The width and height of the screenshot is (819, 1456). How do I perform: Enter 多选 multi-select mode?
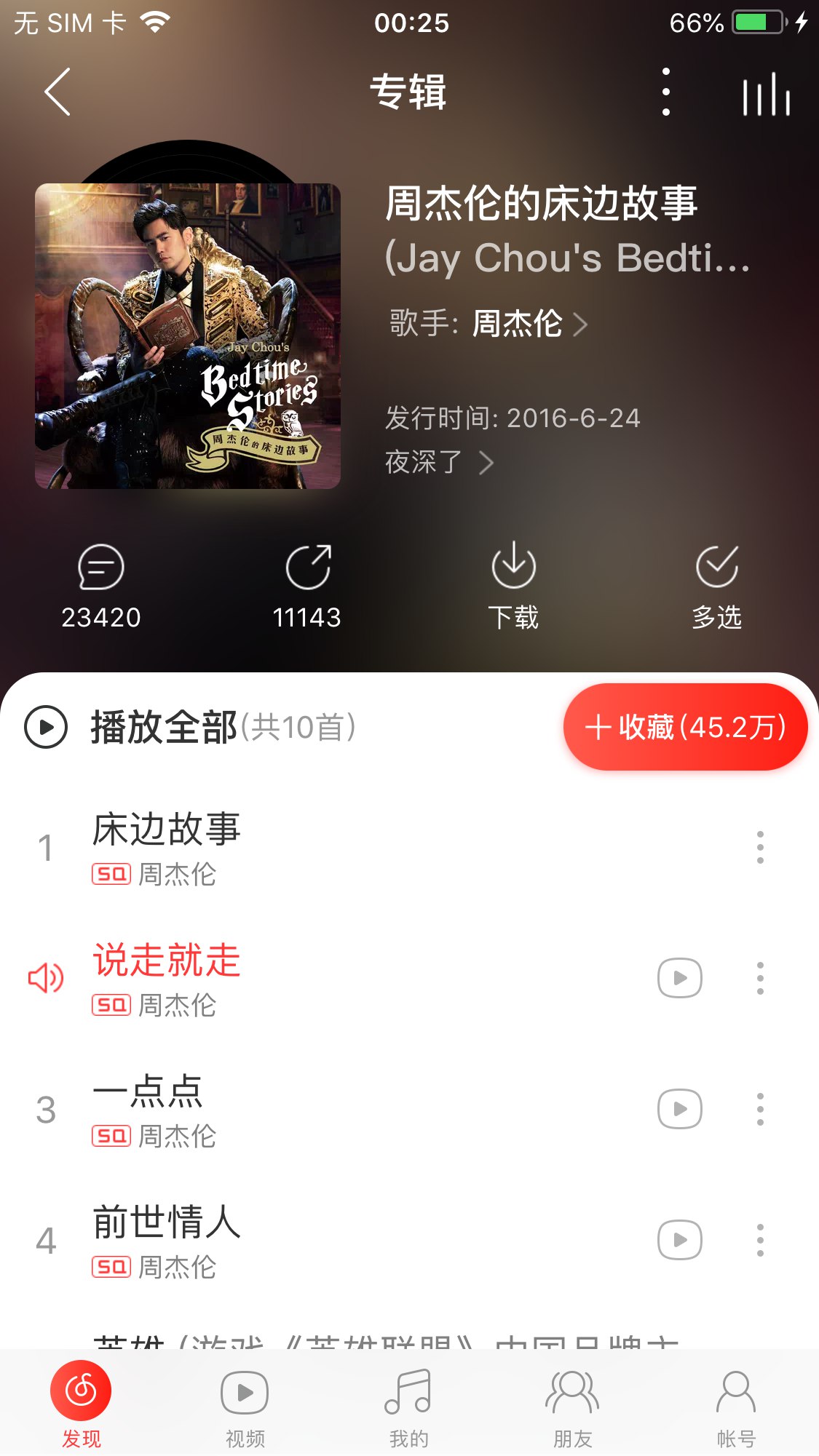717,585
